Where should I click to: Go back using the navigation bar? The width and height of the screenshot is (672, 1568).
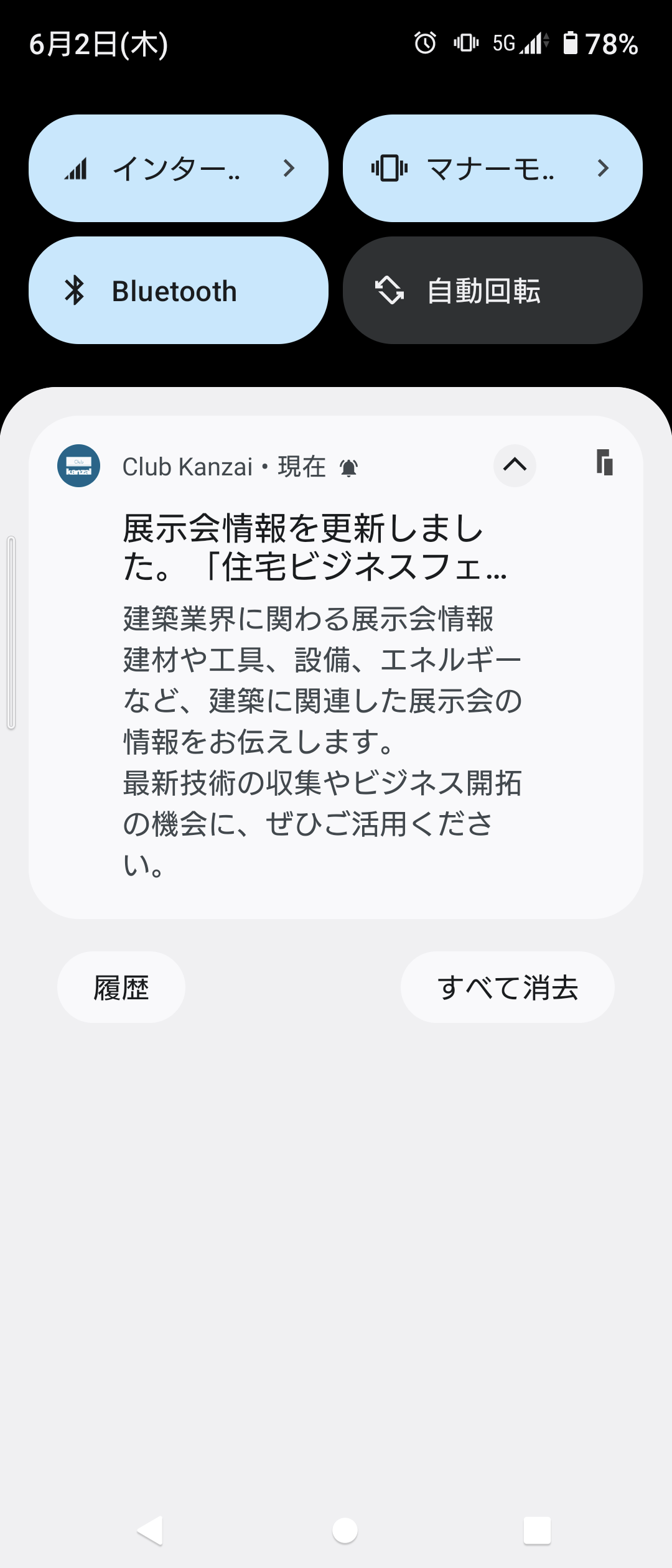coord(151,1530)
